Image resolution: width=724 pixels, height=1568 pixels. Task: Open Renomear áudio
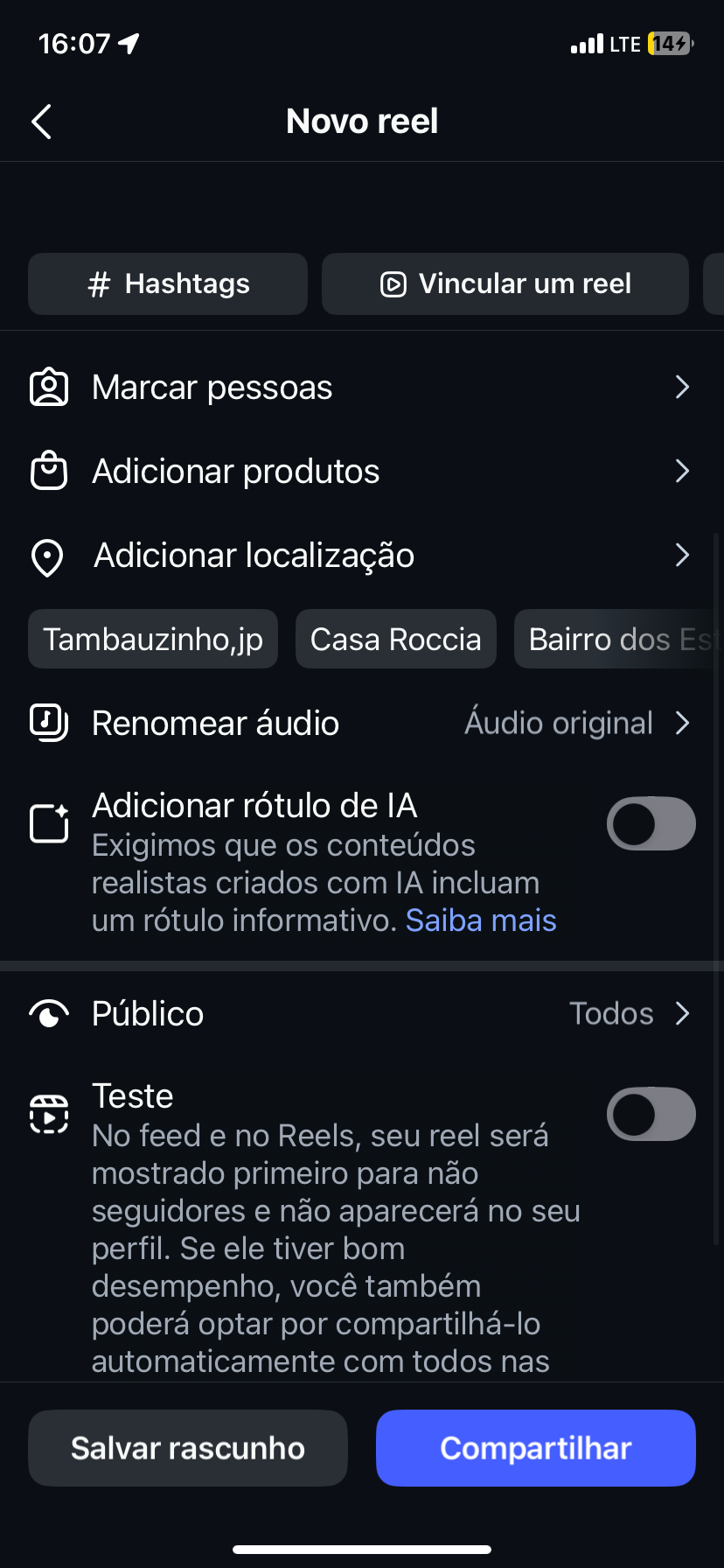(x=360, y=724)
